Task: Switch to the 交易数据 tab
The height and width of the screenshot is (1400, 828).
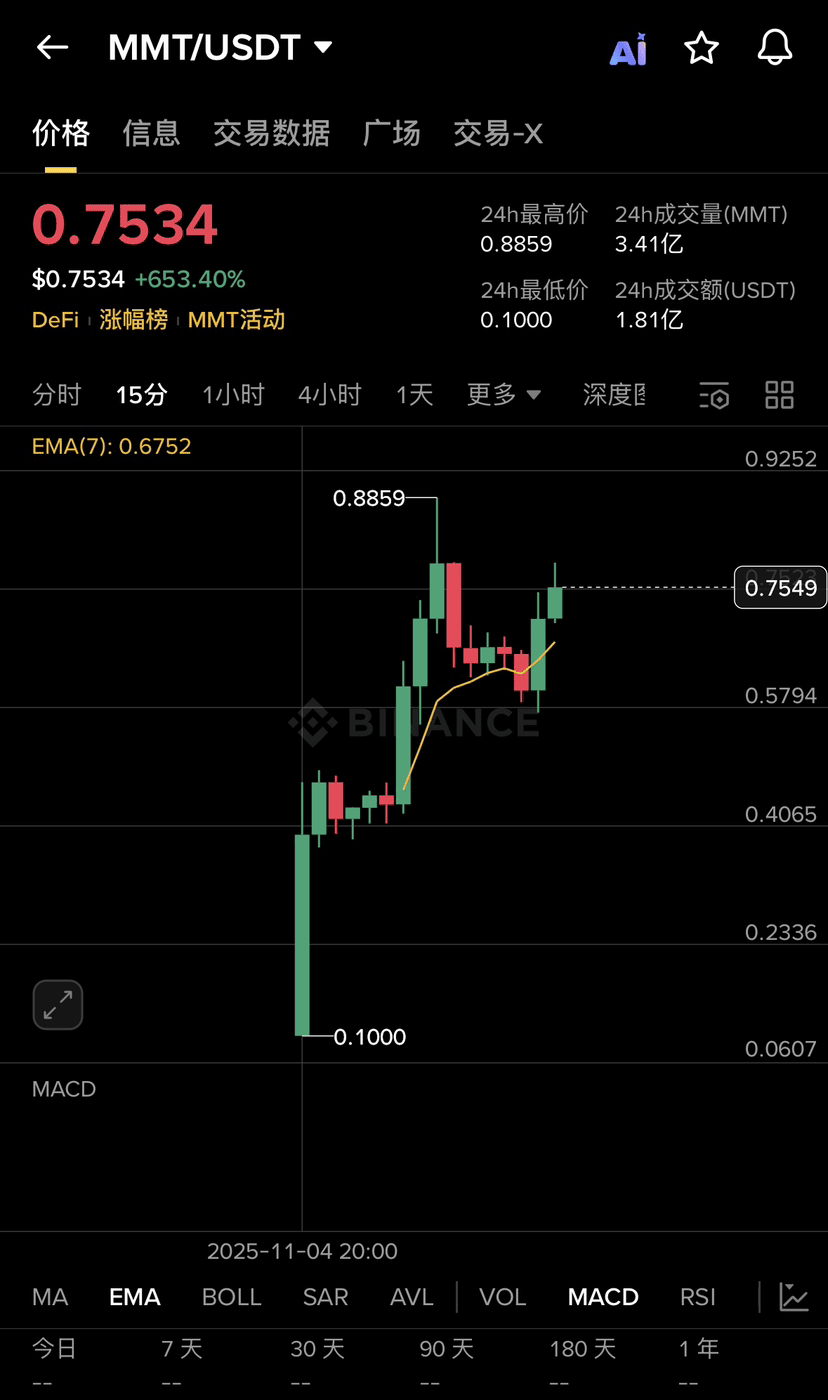Action: (271, 133)
